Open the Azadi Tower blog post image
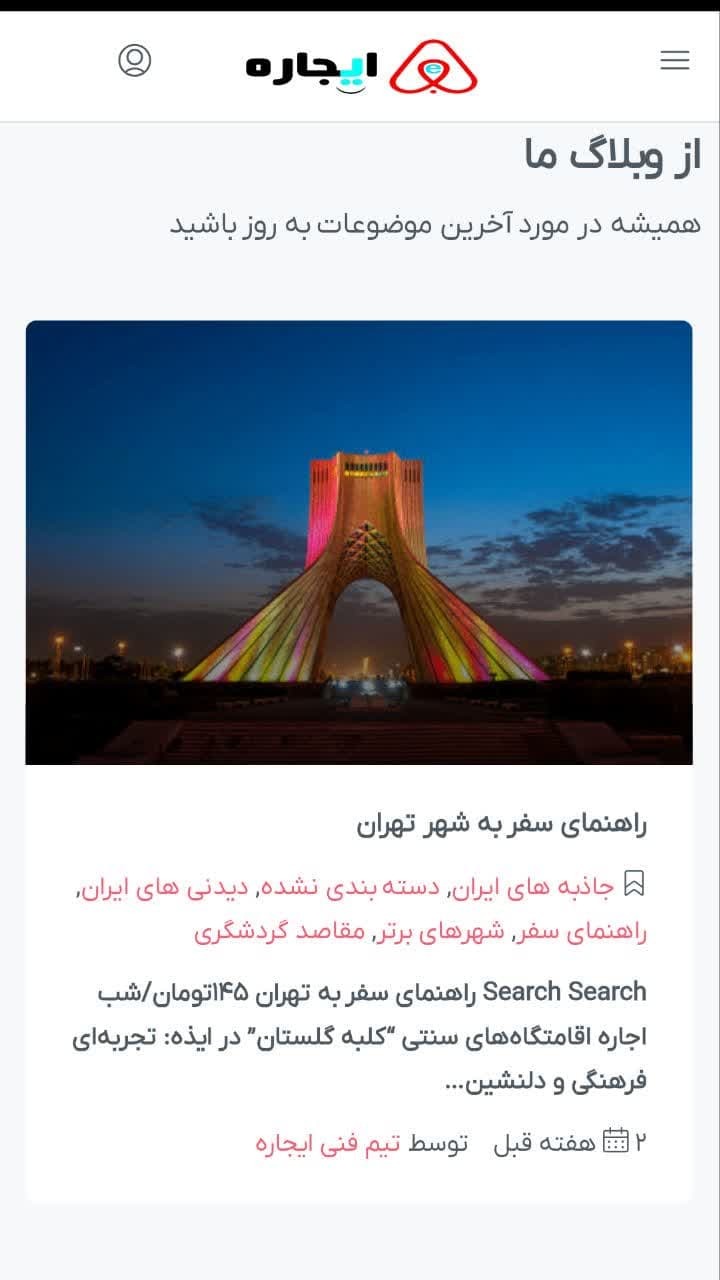 coord(359,542)
